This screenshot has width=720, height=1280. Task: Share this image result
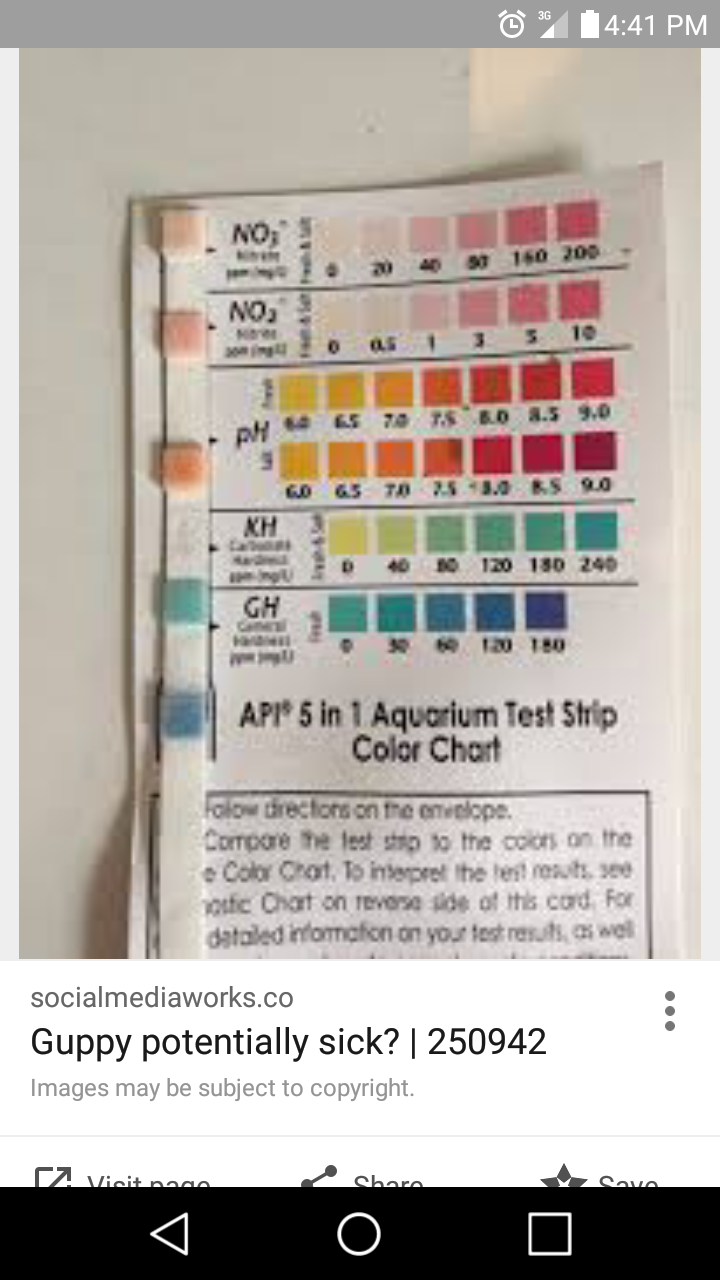[362, 1180]
